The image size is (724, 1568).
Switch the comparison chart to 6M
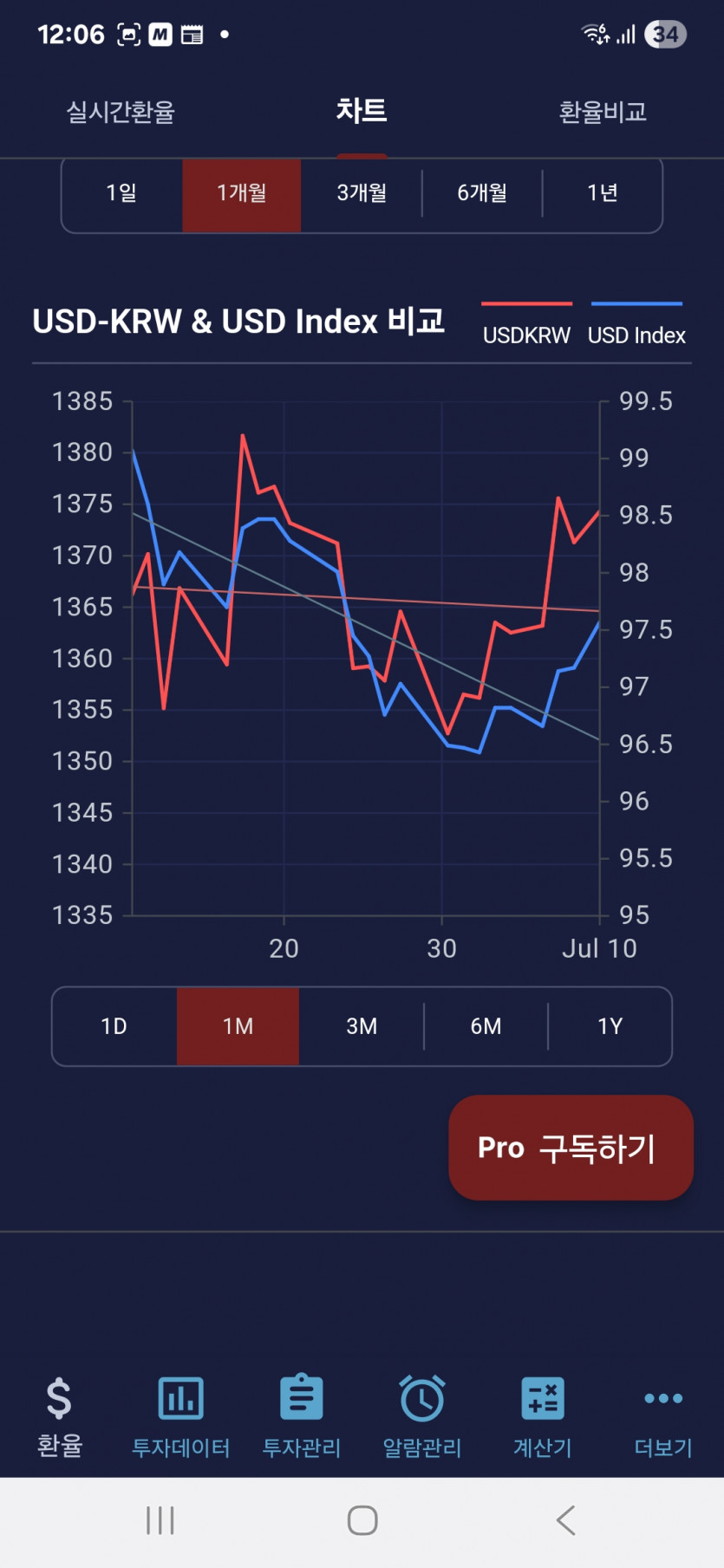pos(486,1026)
